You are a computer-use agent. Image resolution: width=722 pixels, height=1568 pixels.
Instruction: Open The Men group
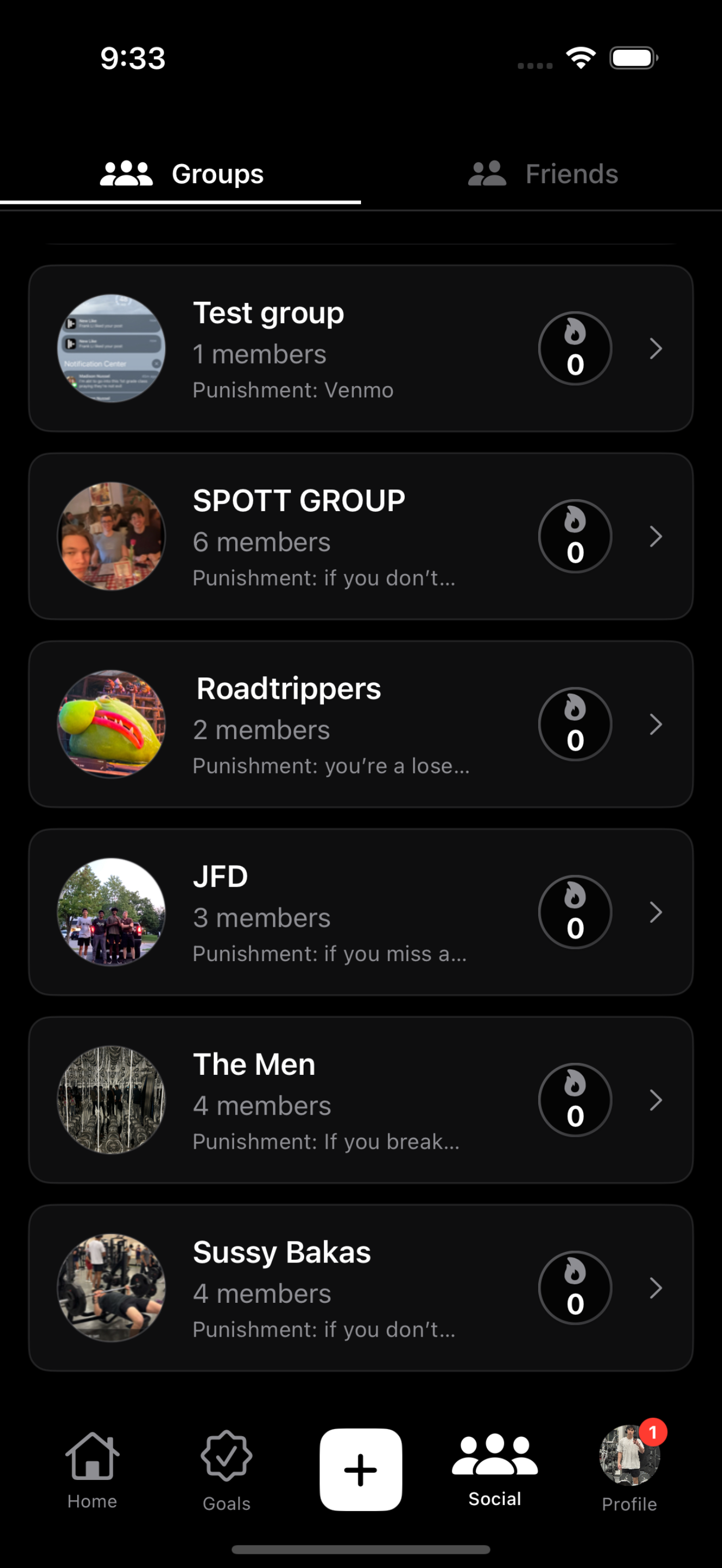point(361,1100)
